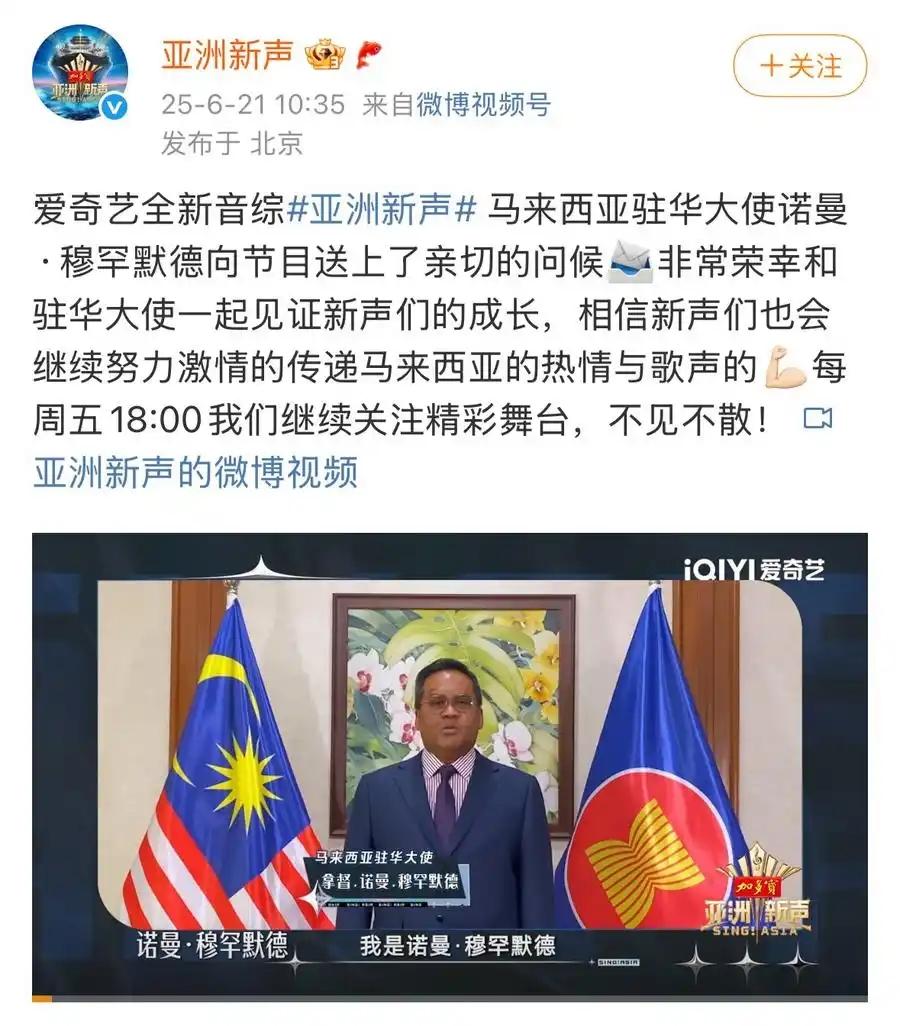Open the 亚洲新声 profile avatar
This screenshot has width=900, height=1026.
80,73
